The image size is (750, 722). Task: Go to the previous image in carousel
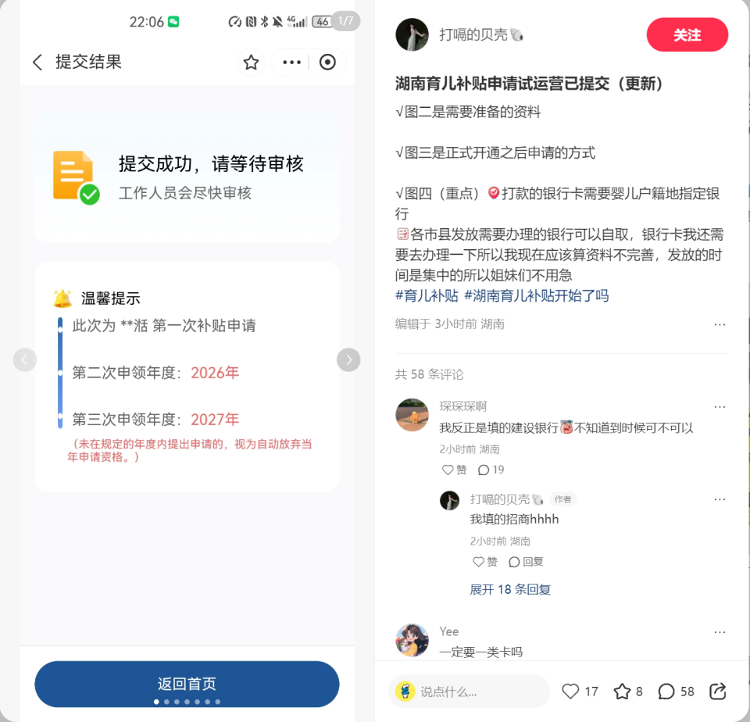point(25,360)
